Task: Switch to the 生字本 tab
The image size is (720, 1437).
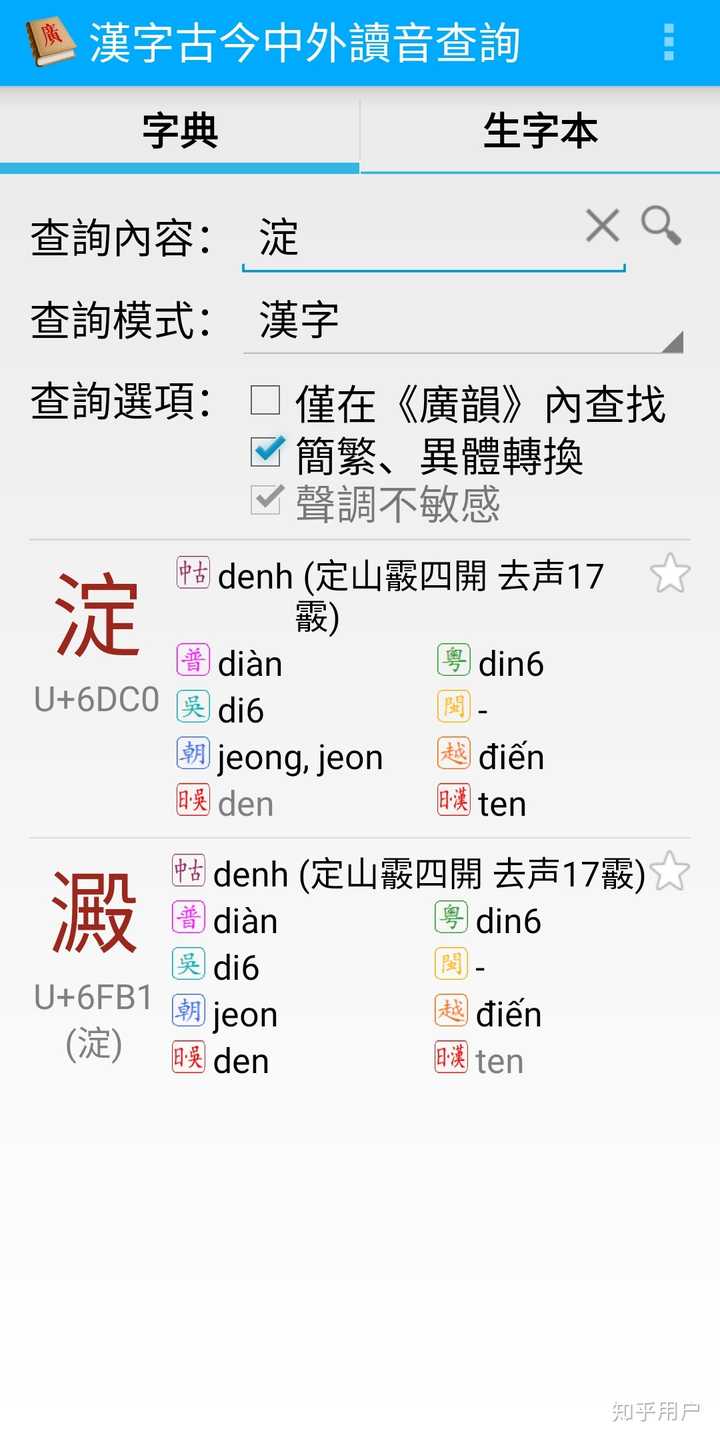Action: (540, 131)
